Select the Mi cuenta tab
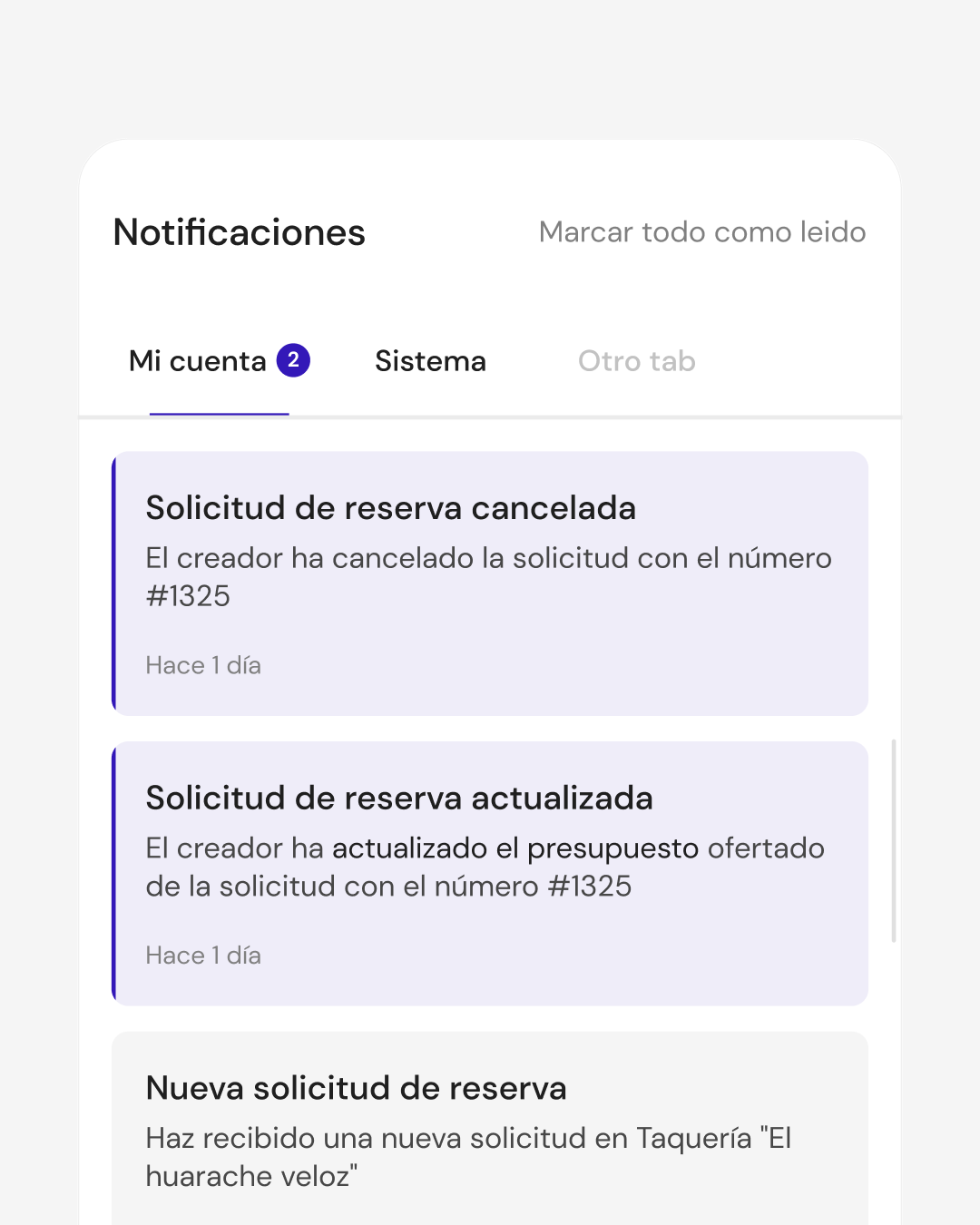The height and width of the screenshot is (1225, 980). (218, 361)
